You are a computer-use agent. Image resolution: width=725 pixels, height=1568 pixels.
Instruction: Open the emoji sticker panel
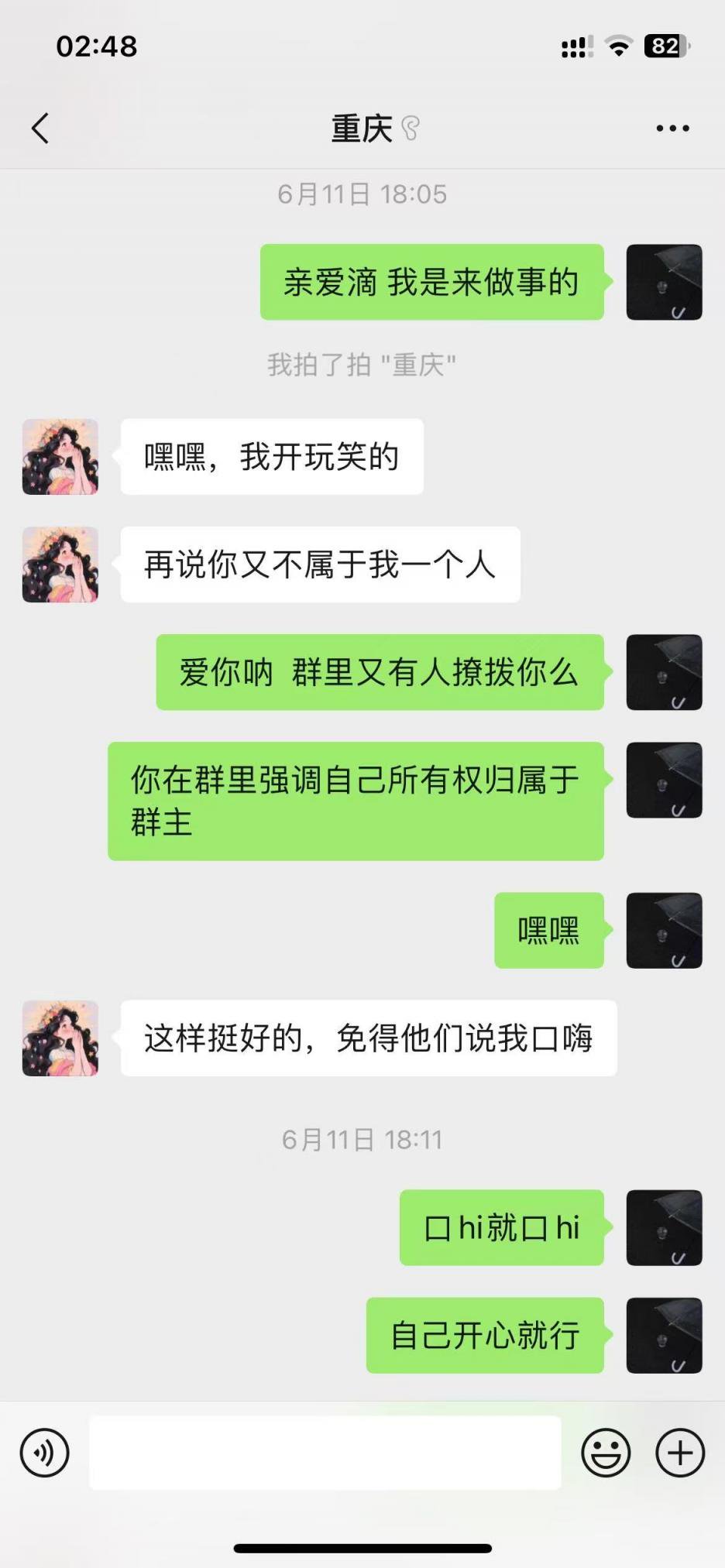[606, 1453]
